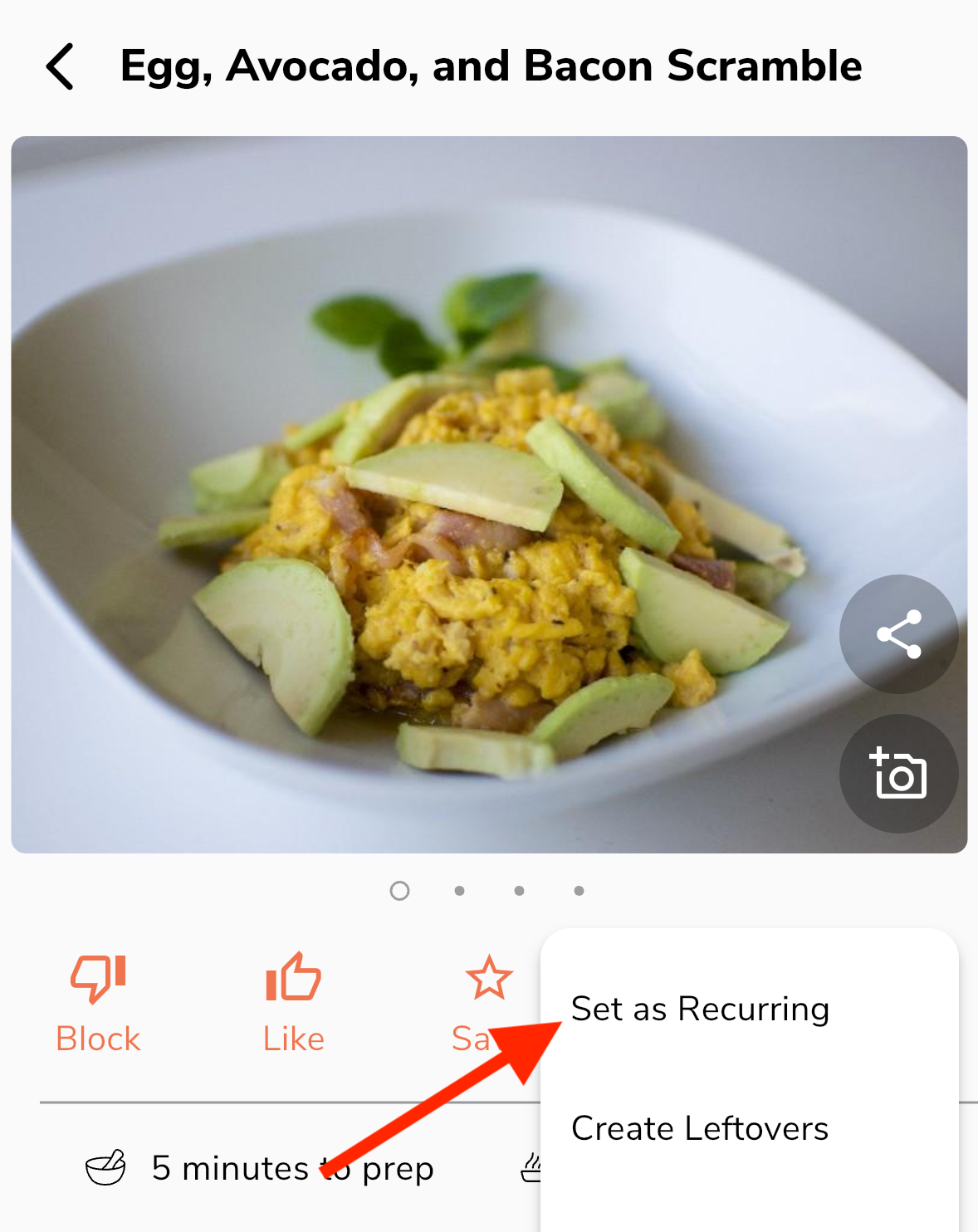Add a photo with the camera icon
Viewport: 978px width, 1232px height.
pos(898,774)
